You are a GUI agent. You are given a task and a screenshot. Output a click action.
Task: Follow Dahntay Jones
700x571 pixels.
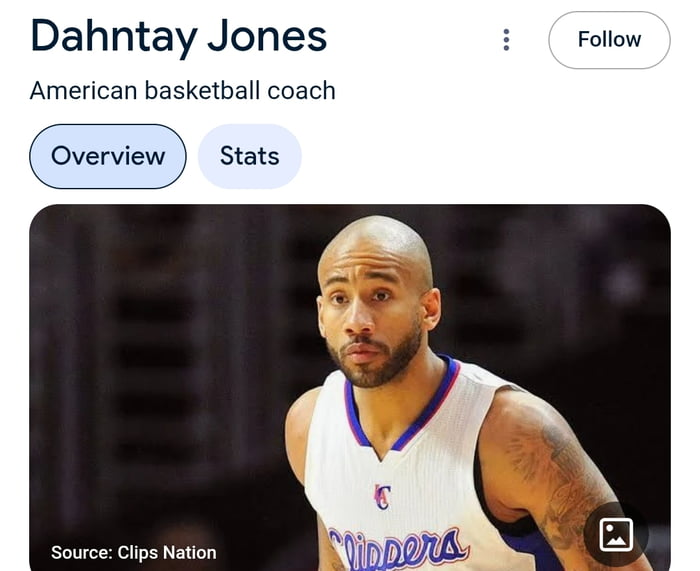[609, 40]
